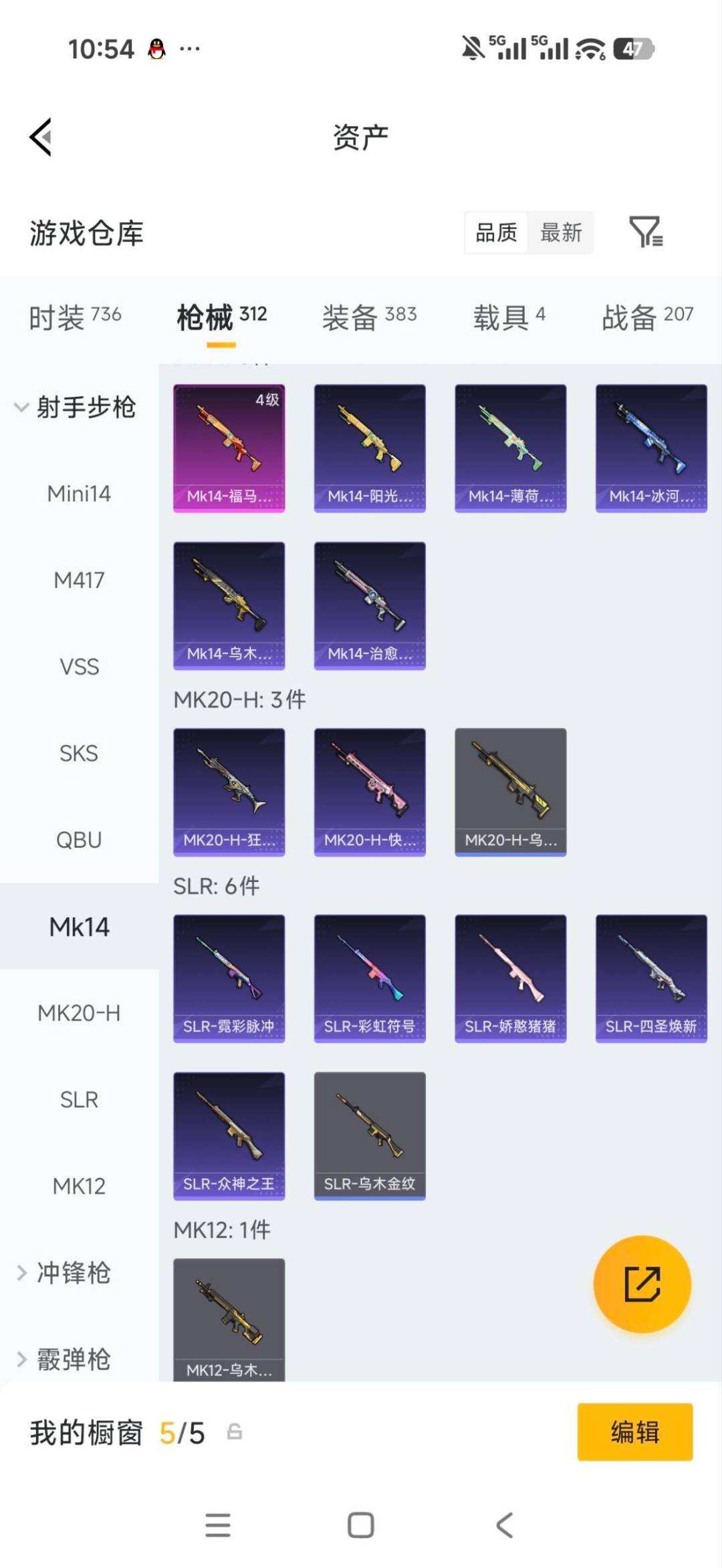Viewport: 722px width, 1568px height.
Task: Sort the warehouse by 最新
Action: 561,232
